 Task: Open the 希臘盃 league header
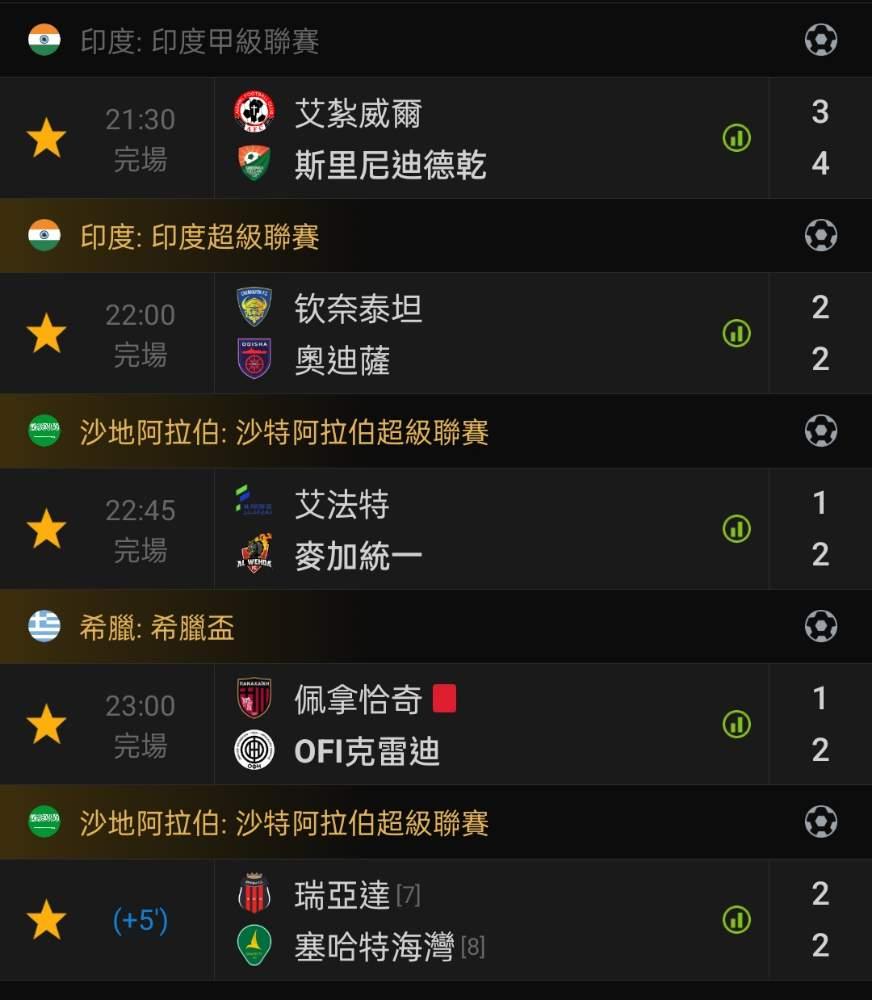(436, 627)
